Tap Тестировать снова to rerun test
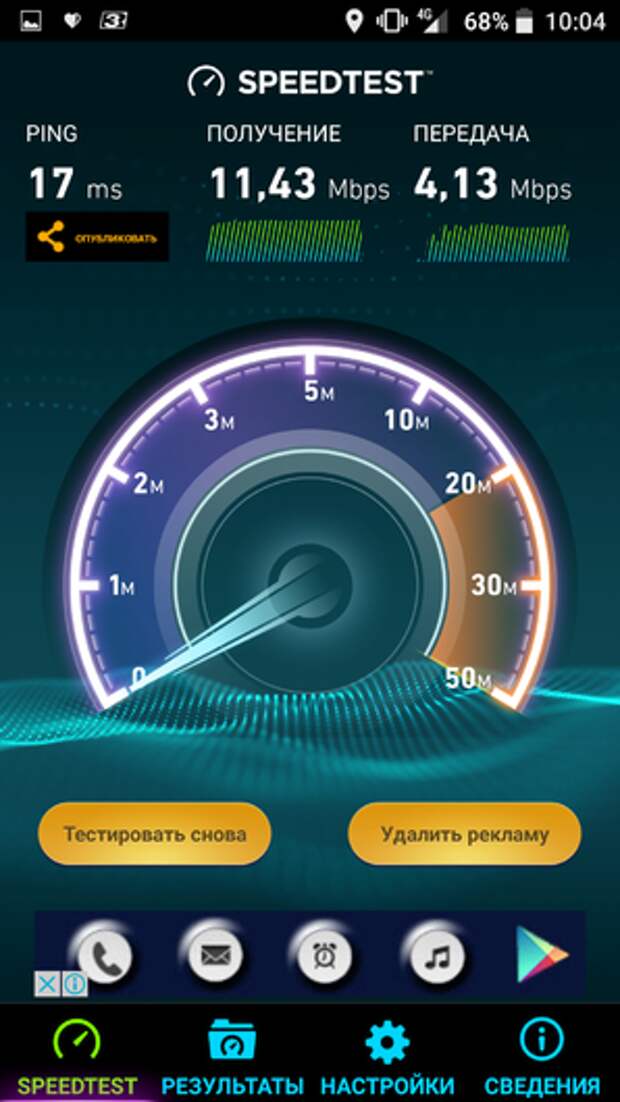620x1102 pixels. tap(154, 833)
